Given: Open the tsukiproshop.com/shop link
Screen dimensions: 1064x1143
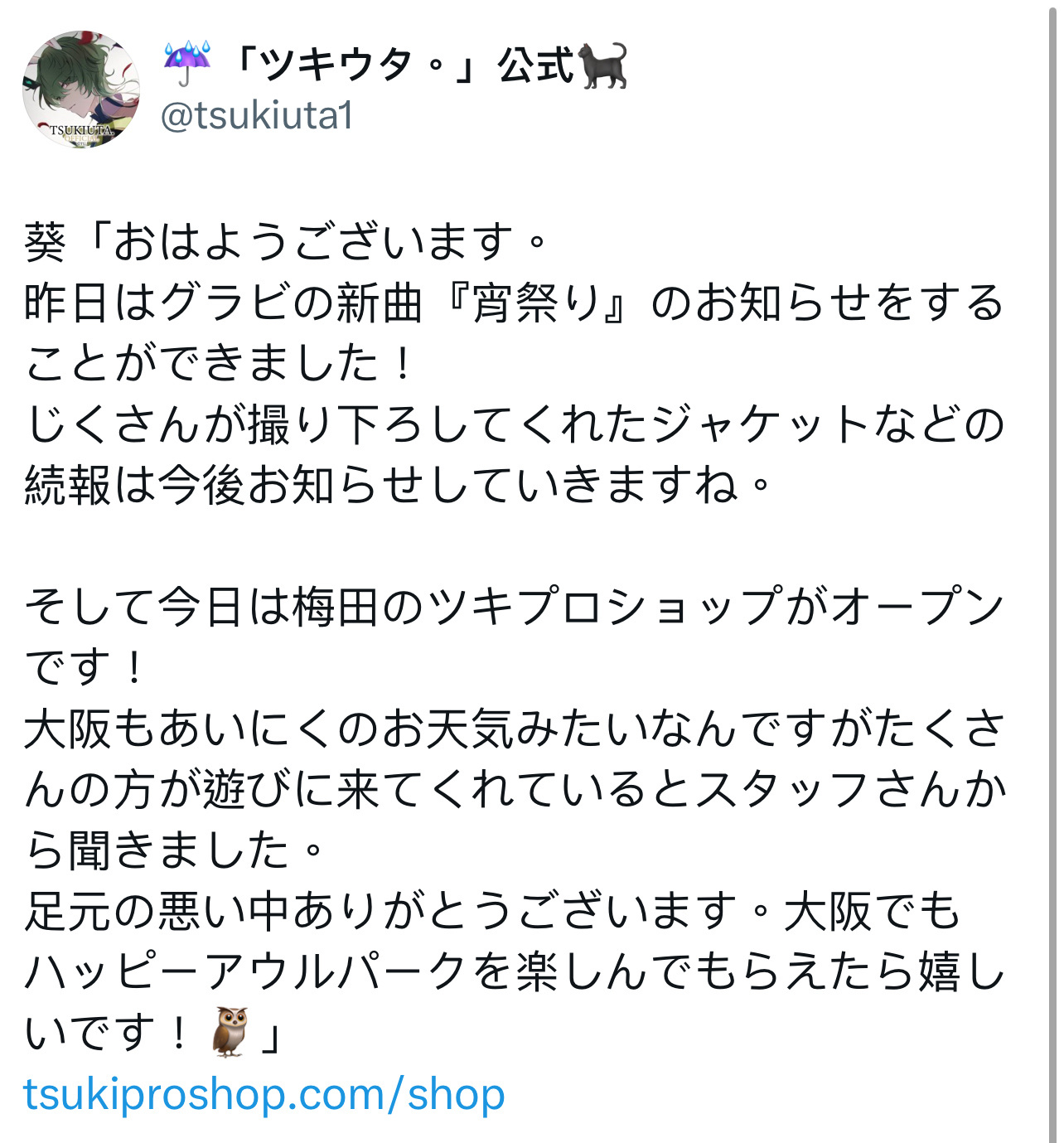Looking at the screenshot, I should pyautogui.click(x=264, y=1094).
